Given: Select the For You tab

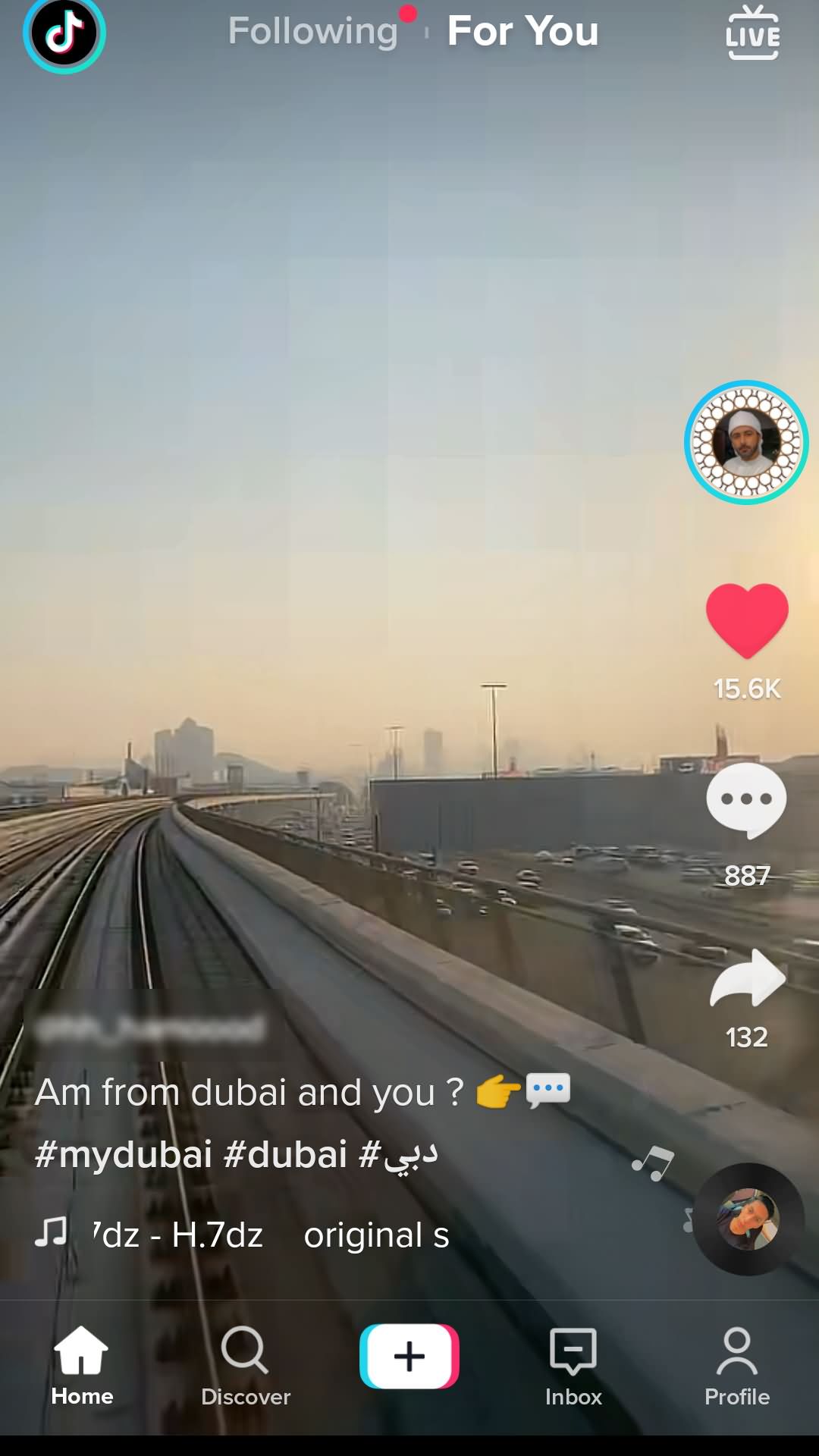Looking at the screenshot, I should click(522, 30).
